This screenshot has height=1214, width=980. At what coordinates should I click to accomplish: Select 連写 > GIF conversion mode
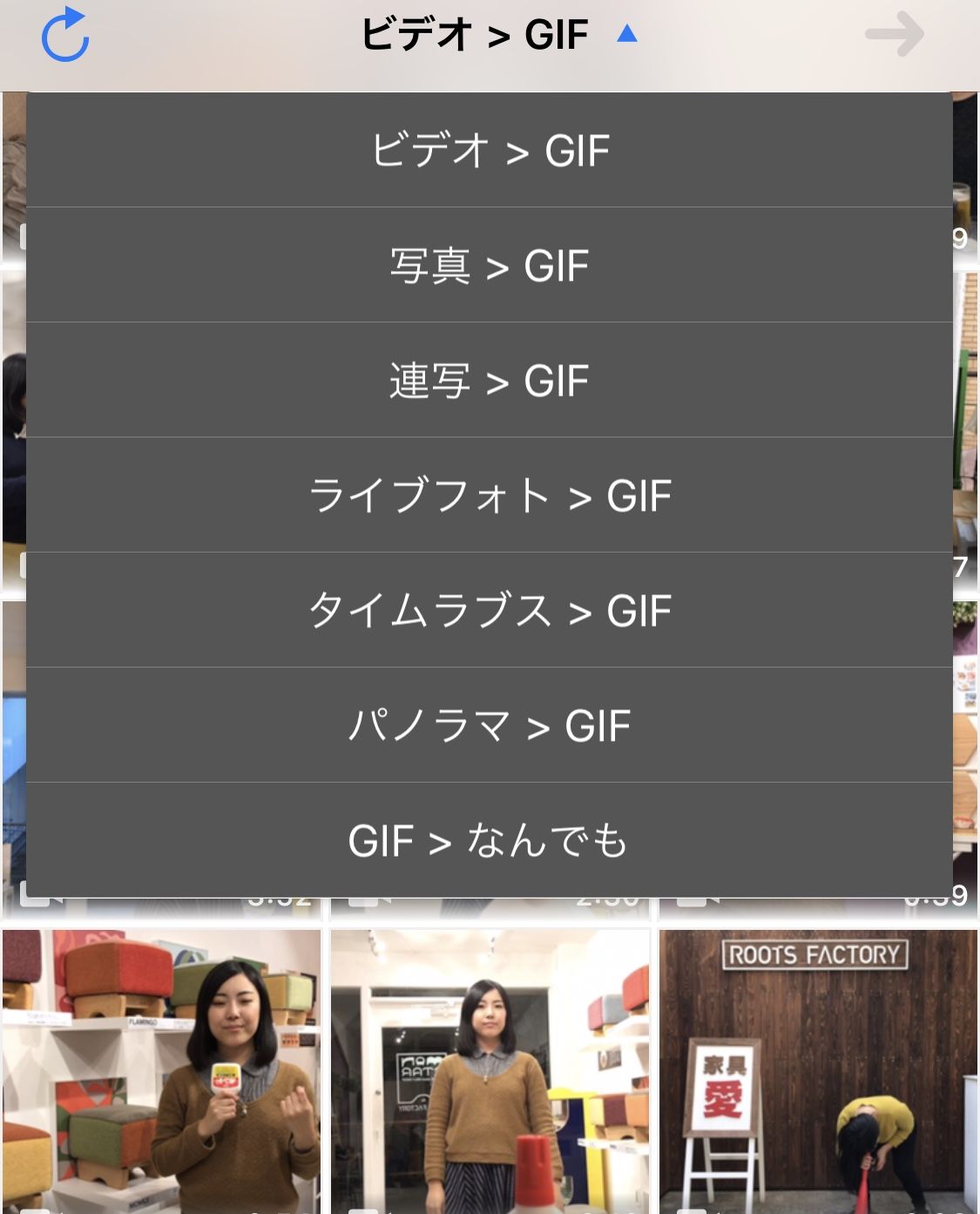coord(490,380)
